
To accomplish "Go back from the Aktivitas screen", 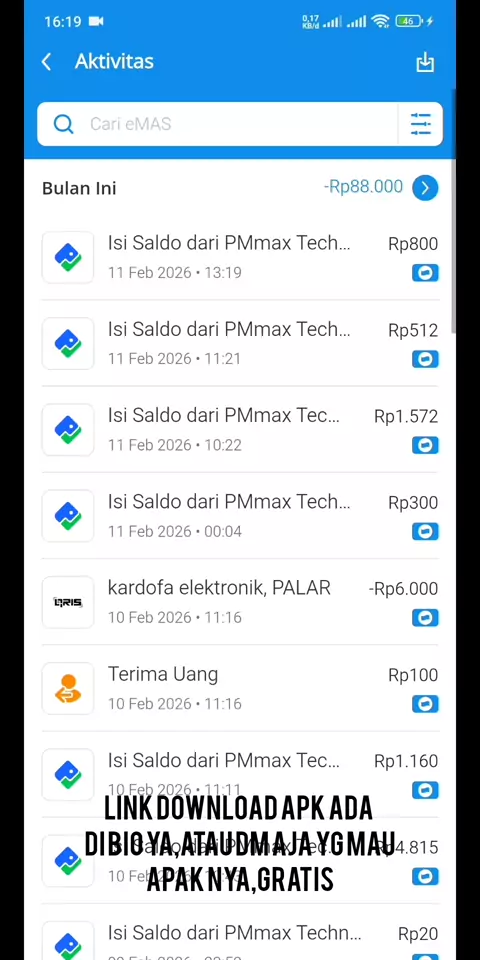I will click(47, 62).
